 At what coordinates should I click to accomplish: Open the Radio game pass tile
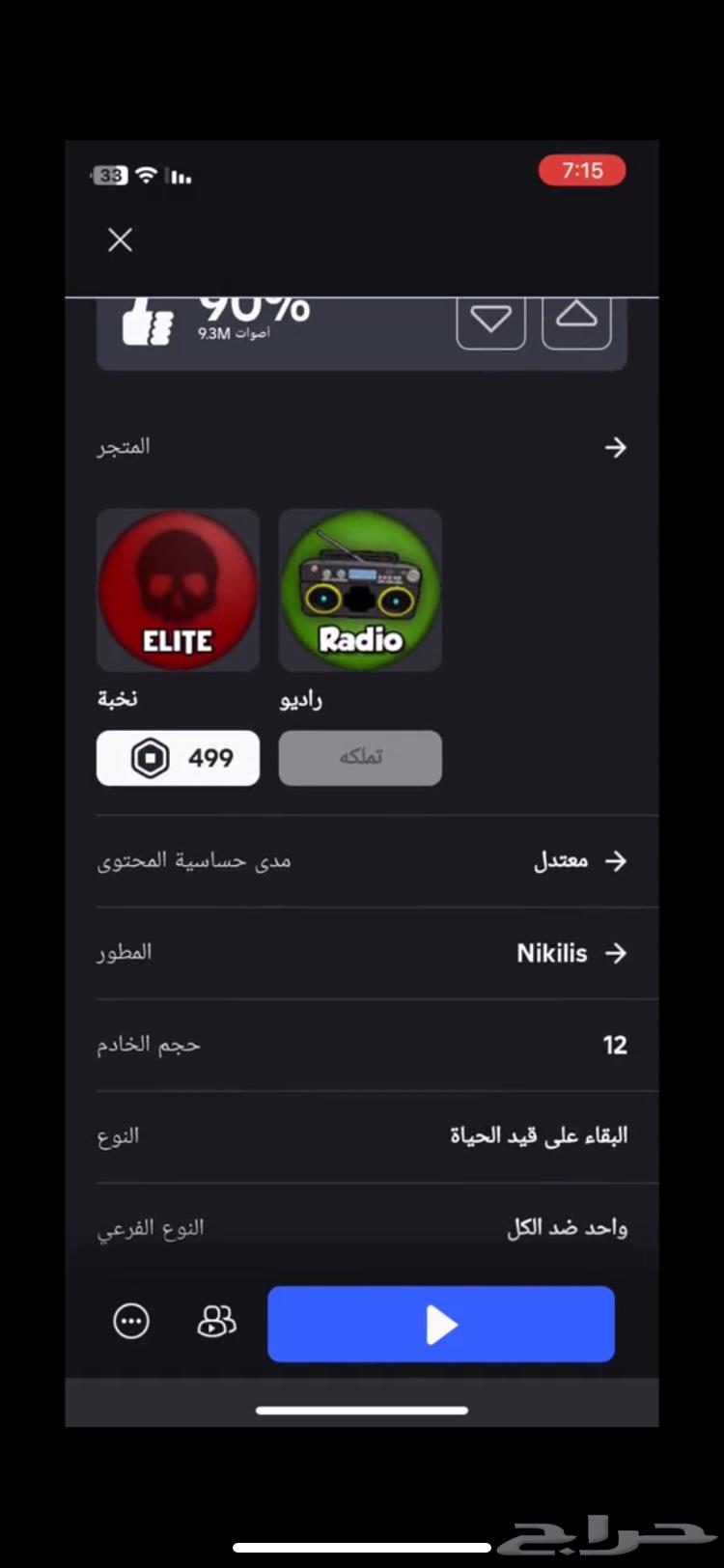360,590
